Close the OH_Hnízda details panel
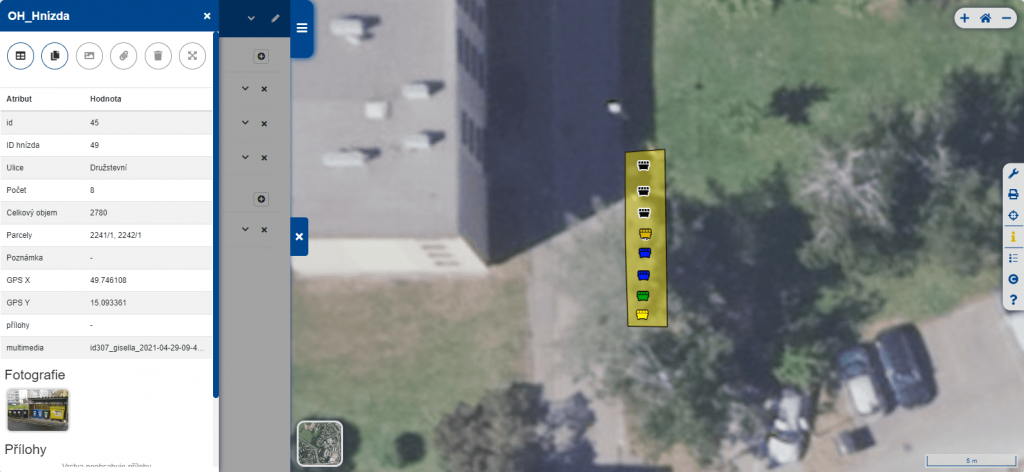The image size is (1024, 472). click(x=206, y=16)
